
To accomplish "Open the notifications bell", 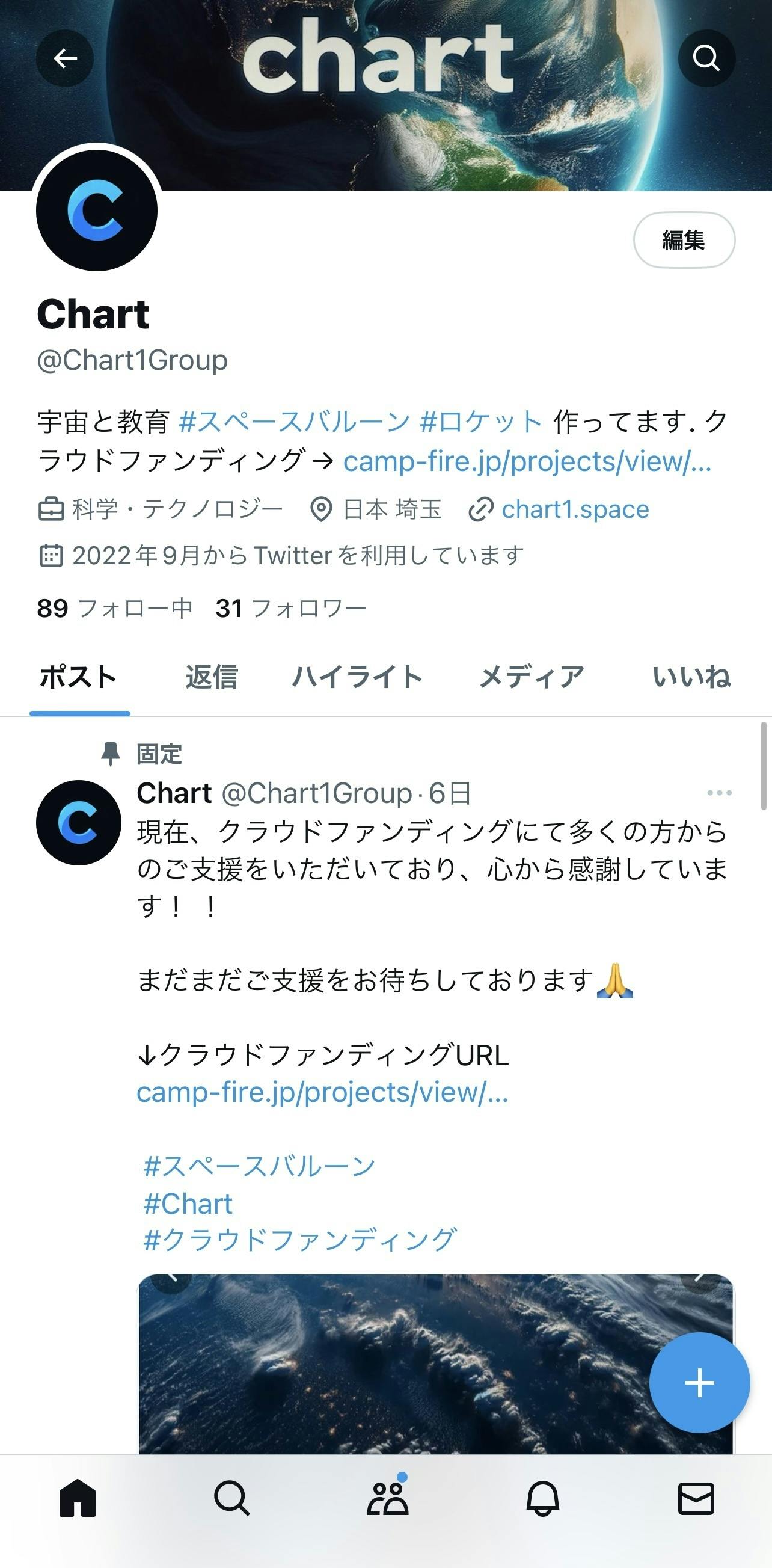I will 542,1498.
